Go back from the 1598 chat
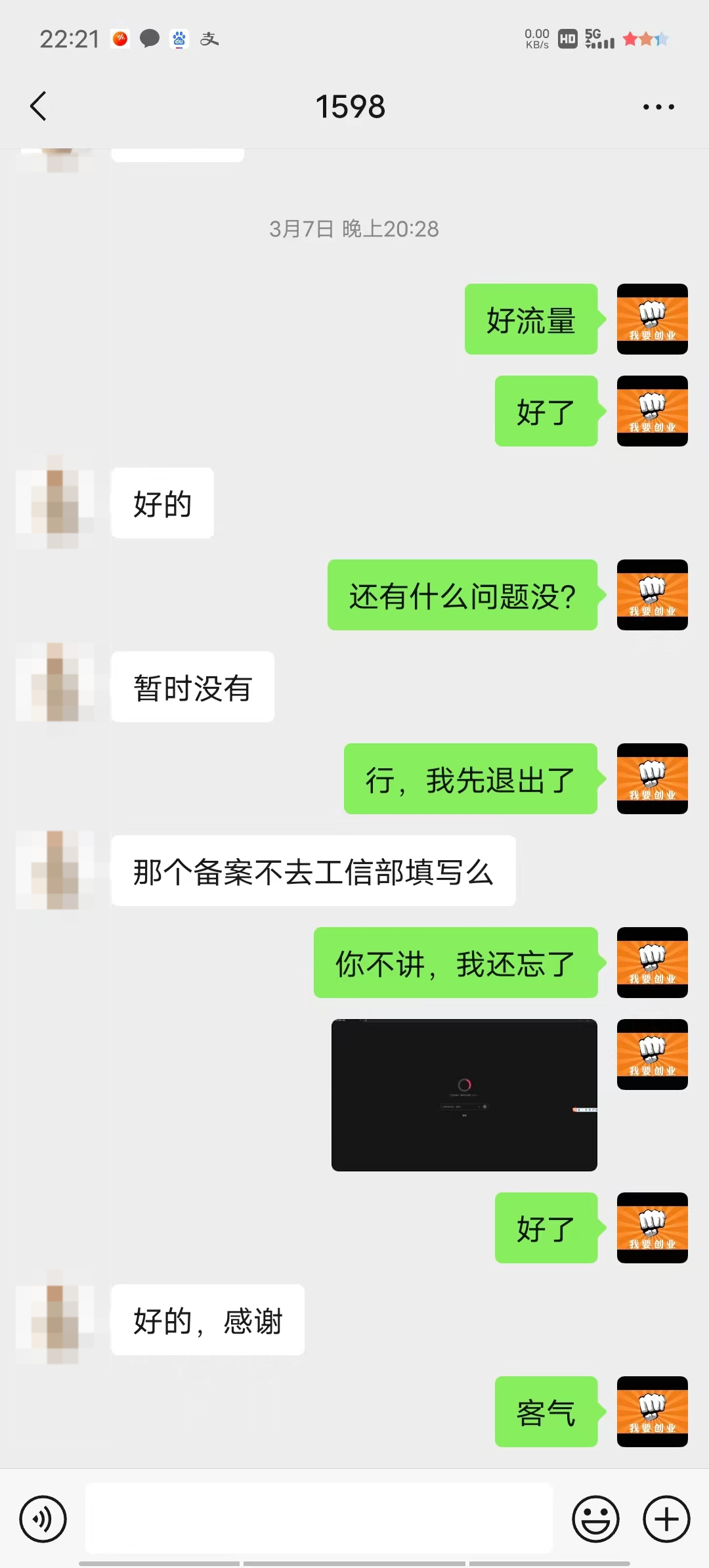This screenshot has height=1568, width=709. (x=39, y=106)
